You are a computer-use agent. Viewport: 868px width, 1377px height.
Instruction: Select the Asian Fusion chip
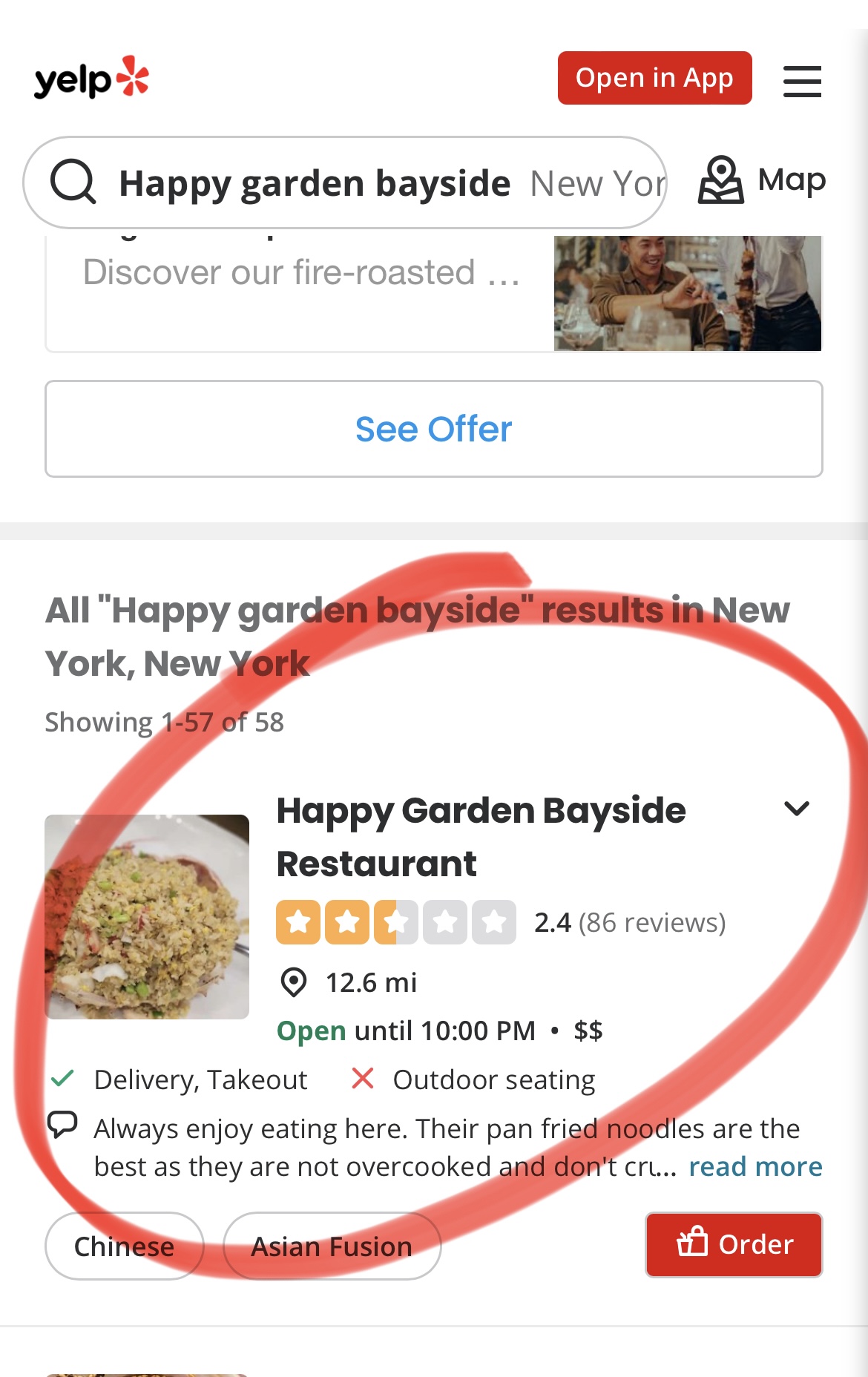332,1246
